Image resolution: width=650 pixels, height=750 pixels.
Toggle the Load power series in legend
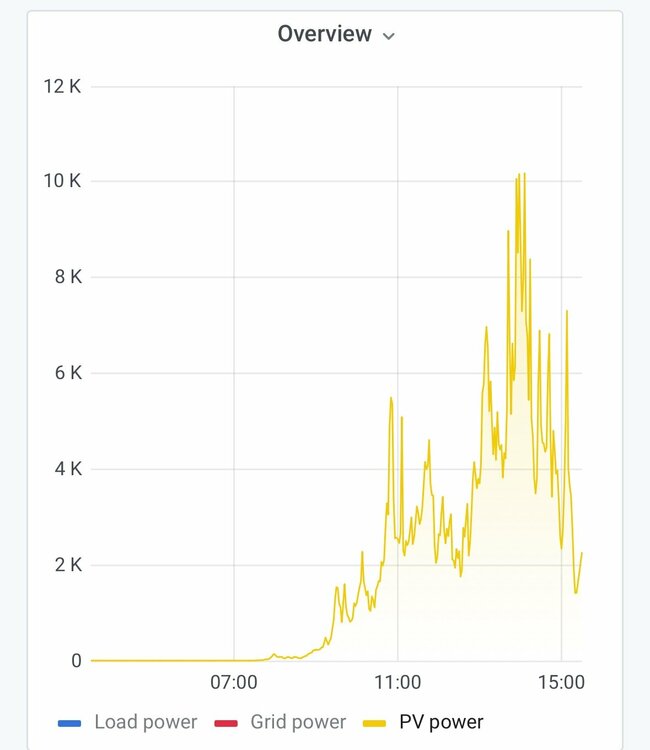(145, 722)
